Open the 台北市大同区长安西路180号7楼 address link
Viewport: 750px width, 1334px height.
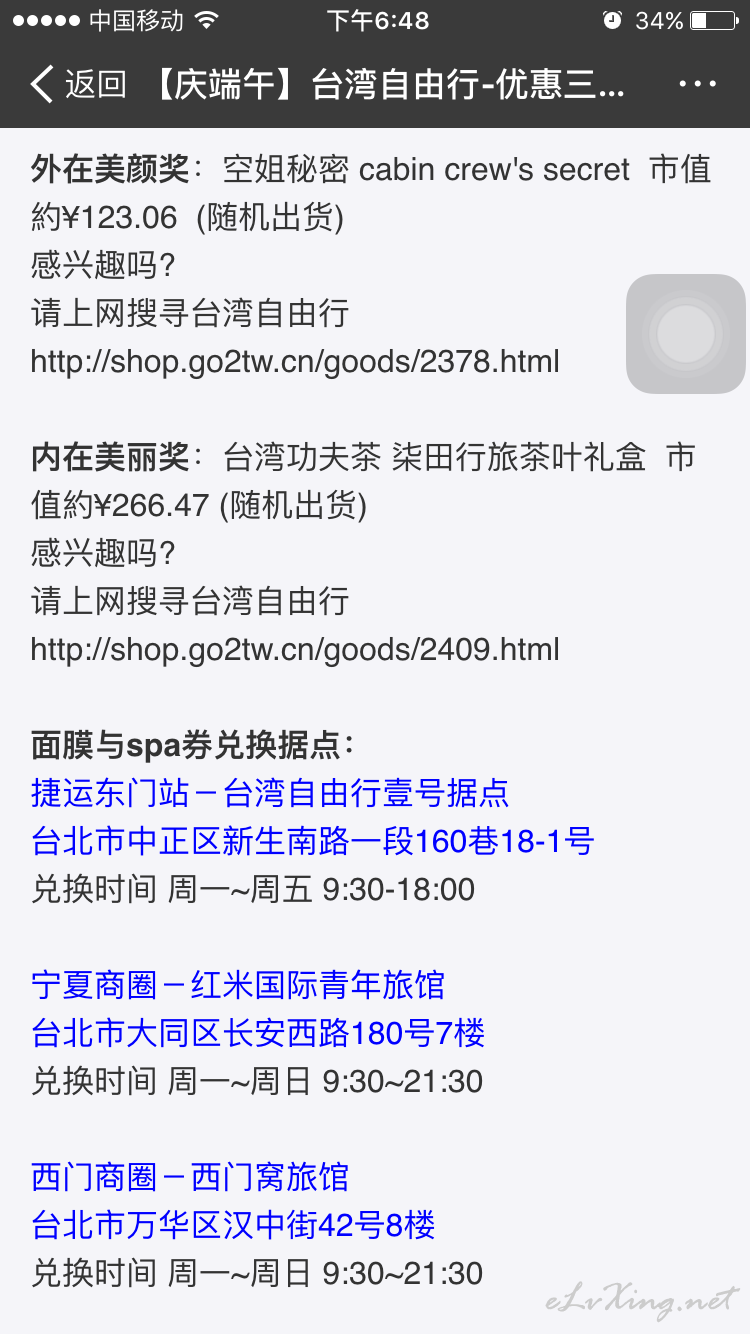pyautogui.click(x=258, y=1033)
